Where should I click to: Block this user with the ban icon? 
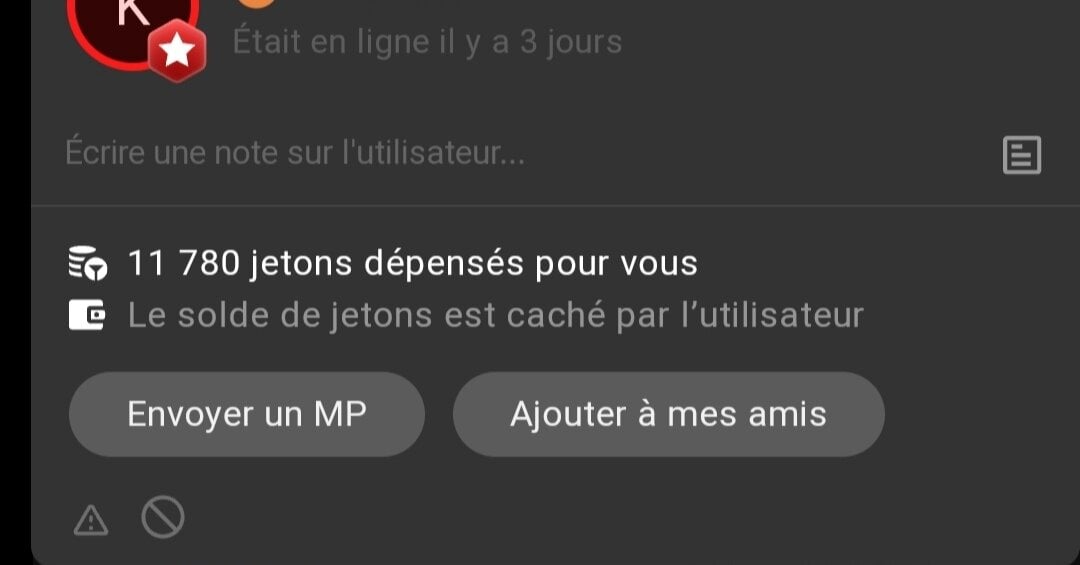tap(162, 518)
